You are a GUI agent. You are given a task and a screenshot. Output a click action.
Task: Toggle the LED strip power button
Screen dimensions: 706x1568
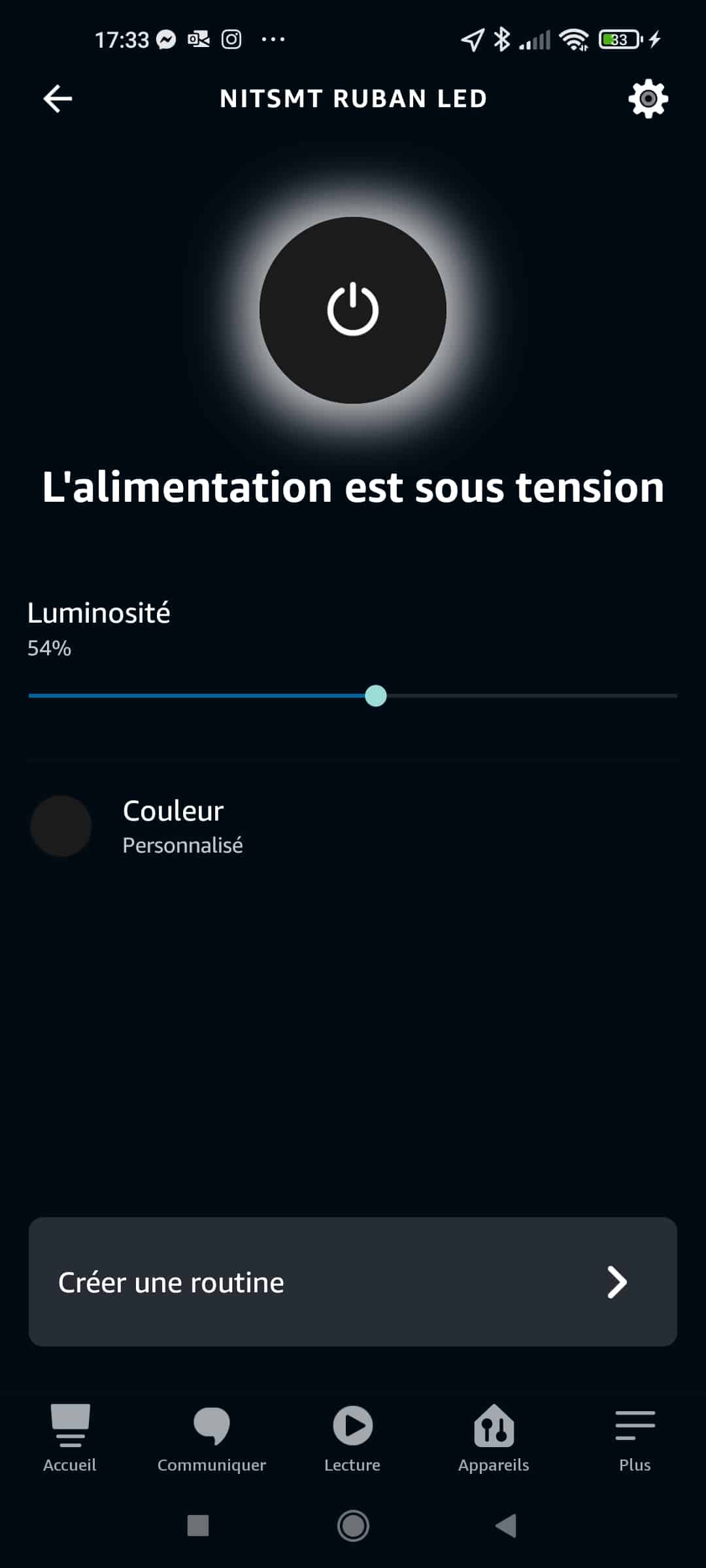pos(353,310)
